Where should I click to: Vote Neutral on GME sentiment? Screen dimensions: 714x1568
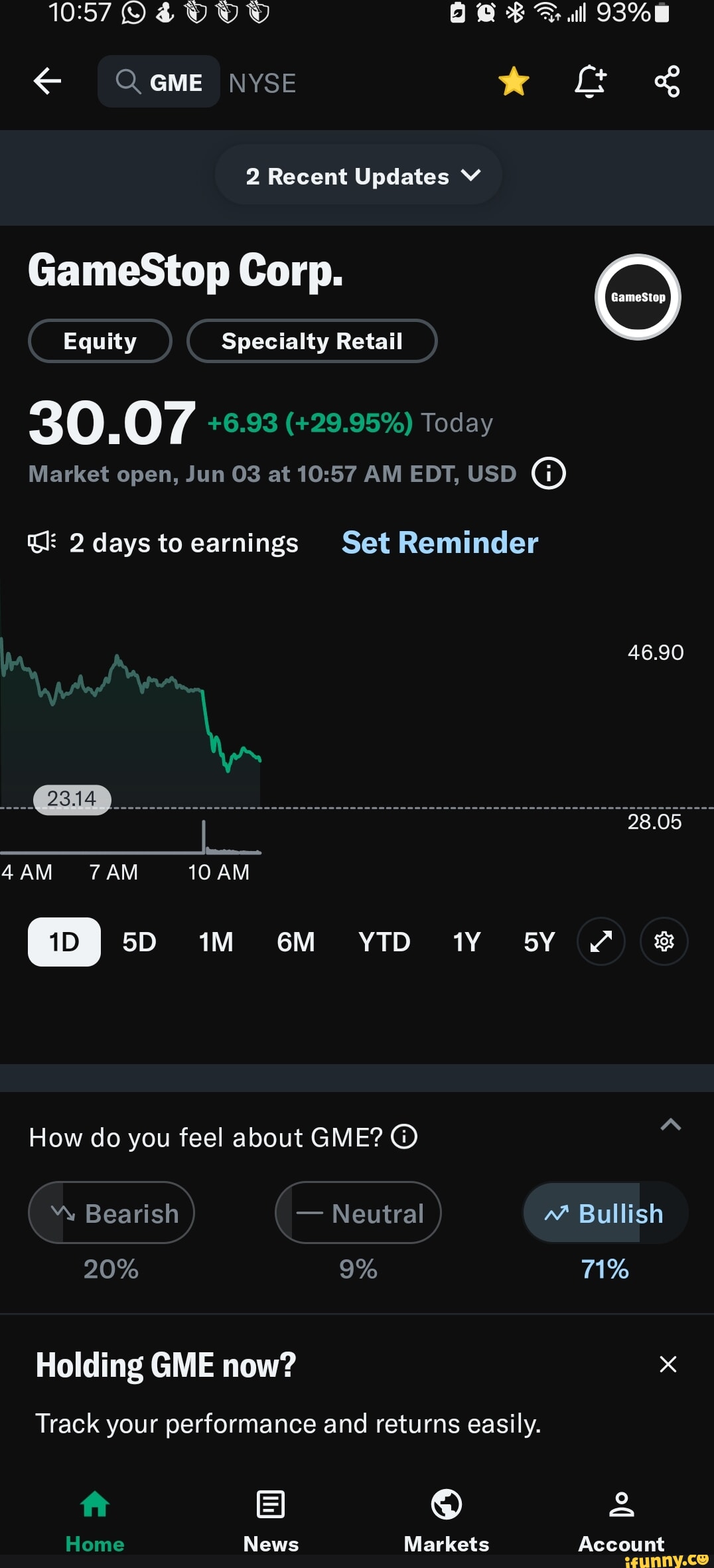coord(358,1213)
